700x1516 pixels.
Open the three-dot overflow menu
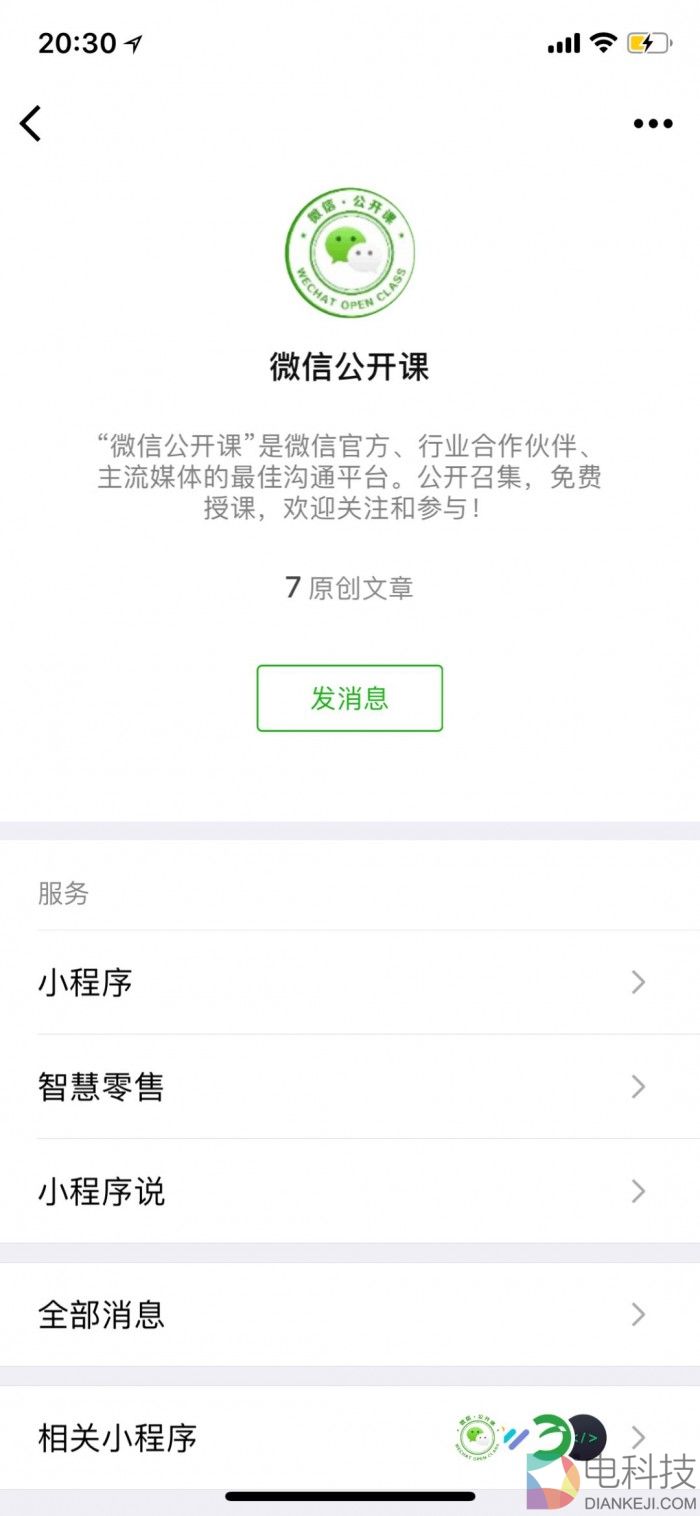tap(653, 124)
